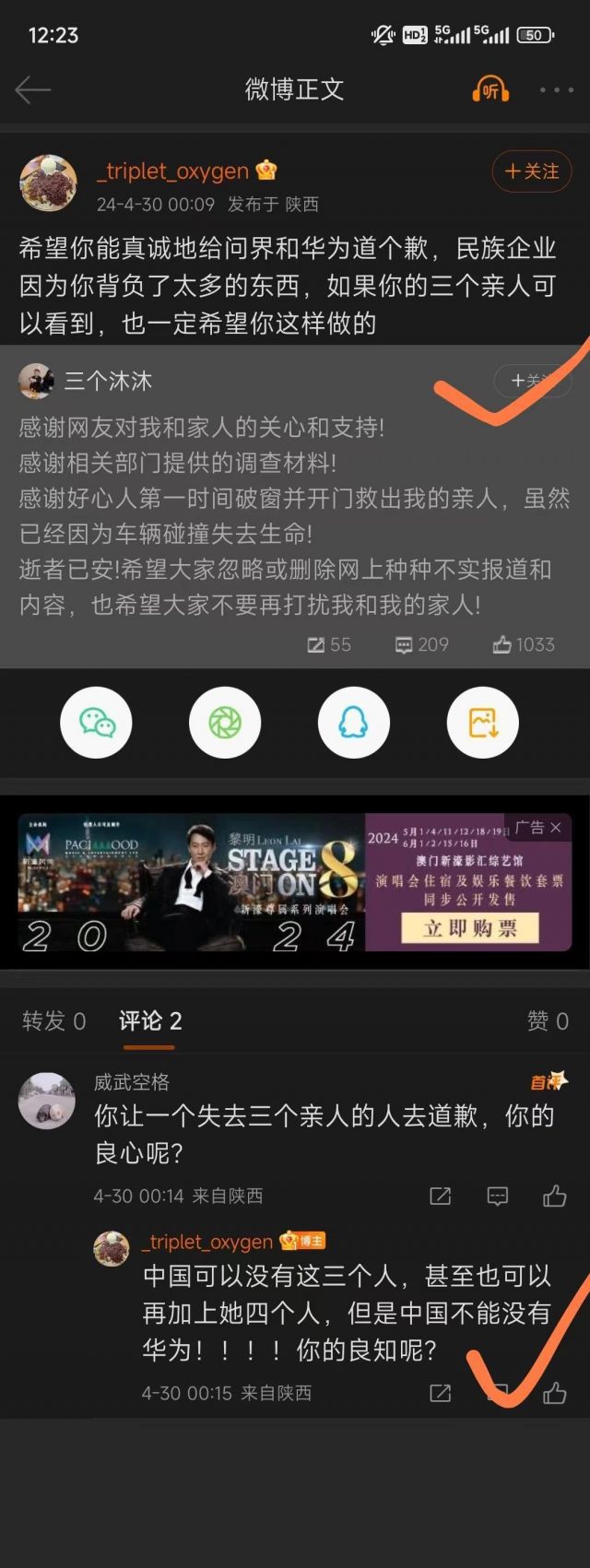Viewport: 590px width, 1568px height.
Task: Reply to 威武空格's comment
Action: tap(497, 1197)
